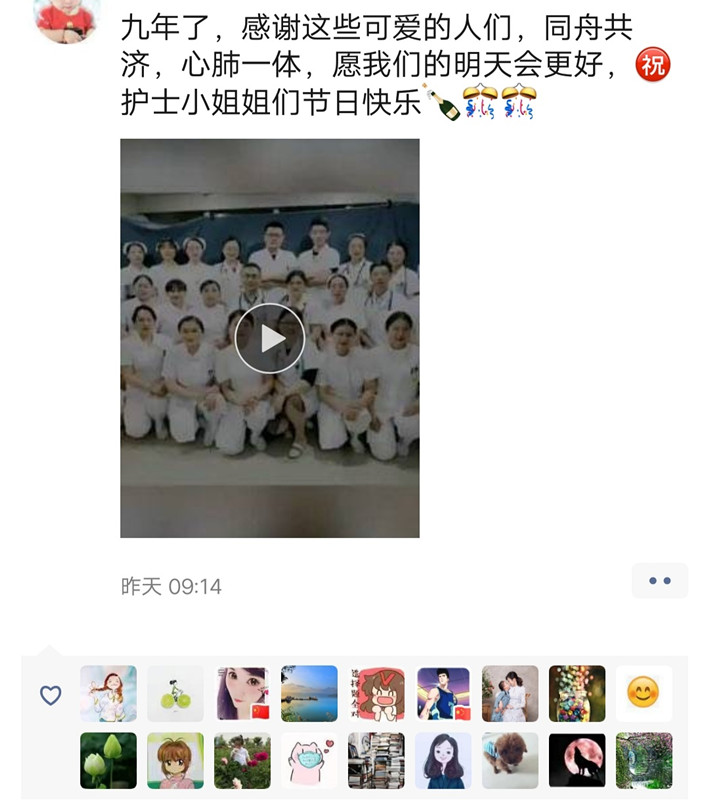Image resolution: width=709 pixels, height=800 pixels.
Task: Open the smiley face avatar's profile
Action: [x=643, y=693]
